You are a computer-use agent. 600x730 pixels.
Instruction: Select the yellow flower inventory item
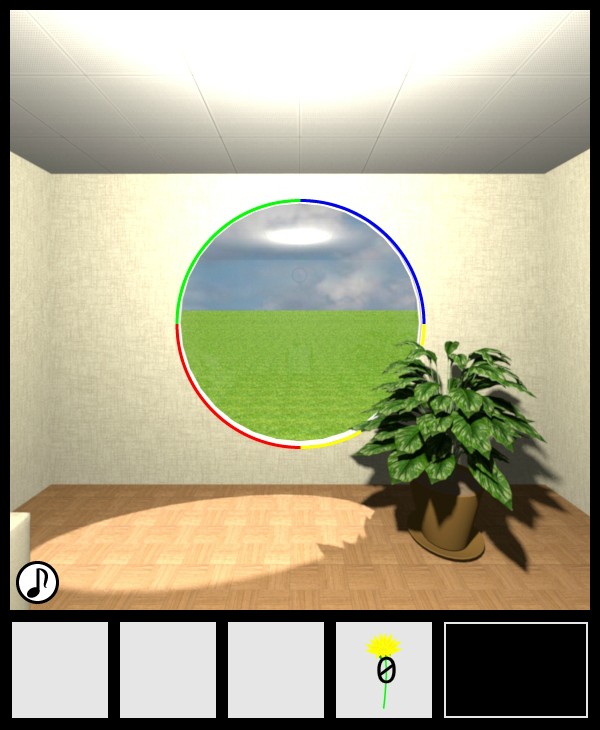click(x=384, y=669)
